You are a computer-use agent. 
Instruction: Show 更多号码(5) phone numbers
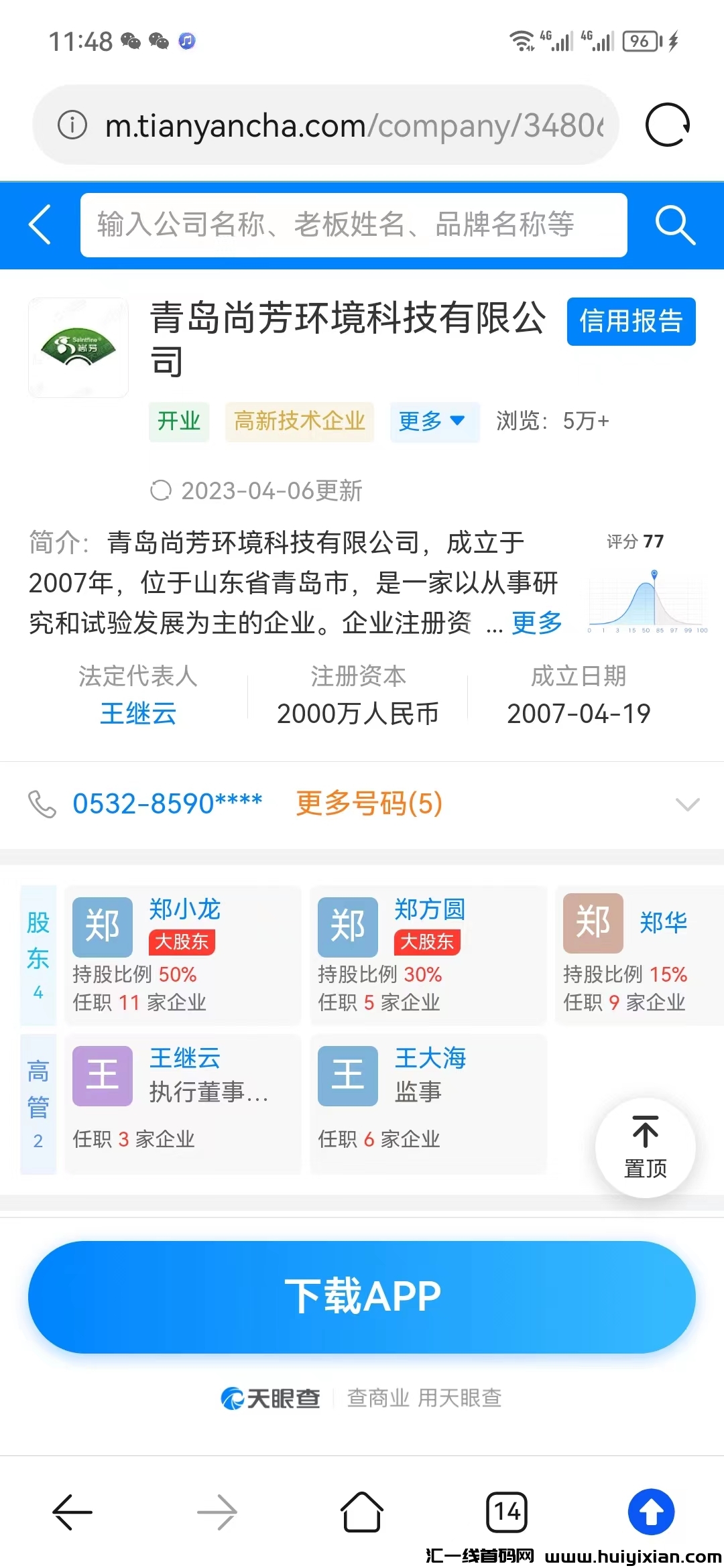coord(369,803)
